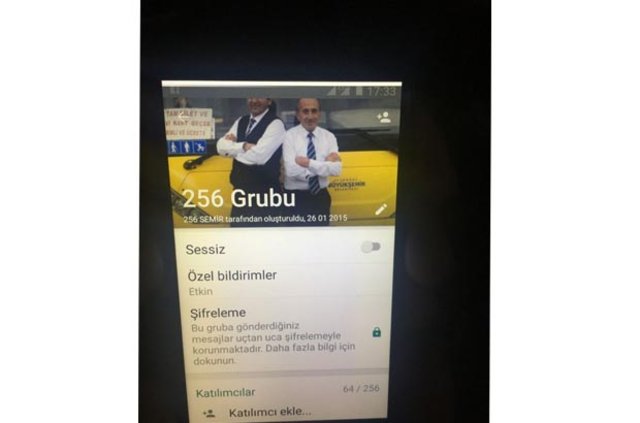
Task: Edit the 256 Grubu group name
Action: [380, 209]
